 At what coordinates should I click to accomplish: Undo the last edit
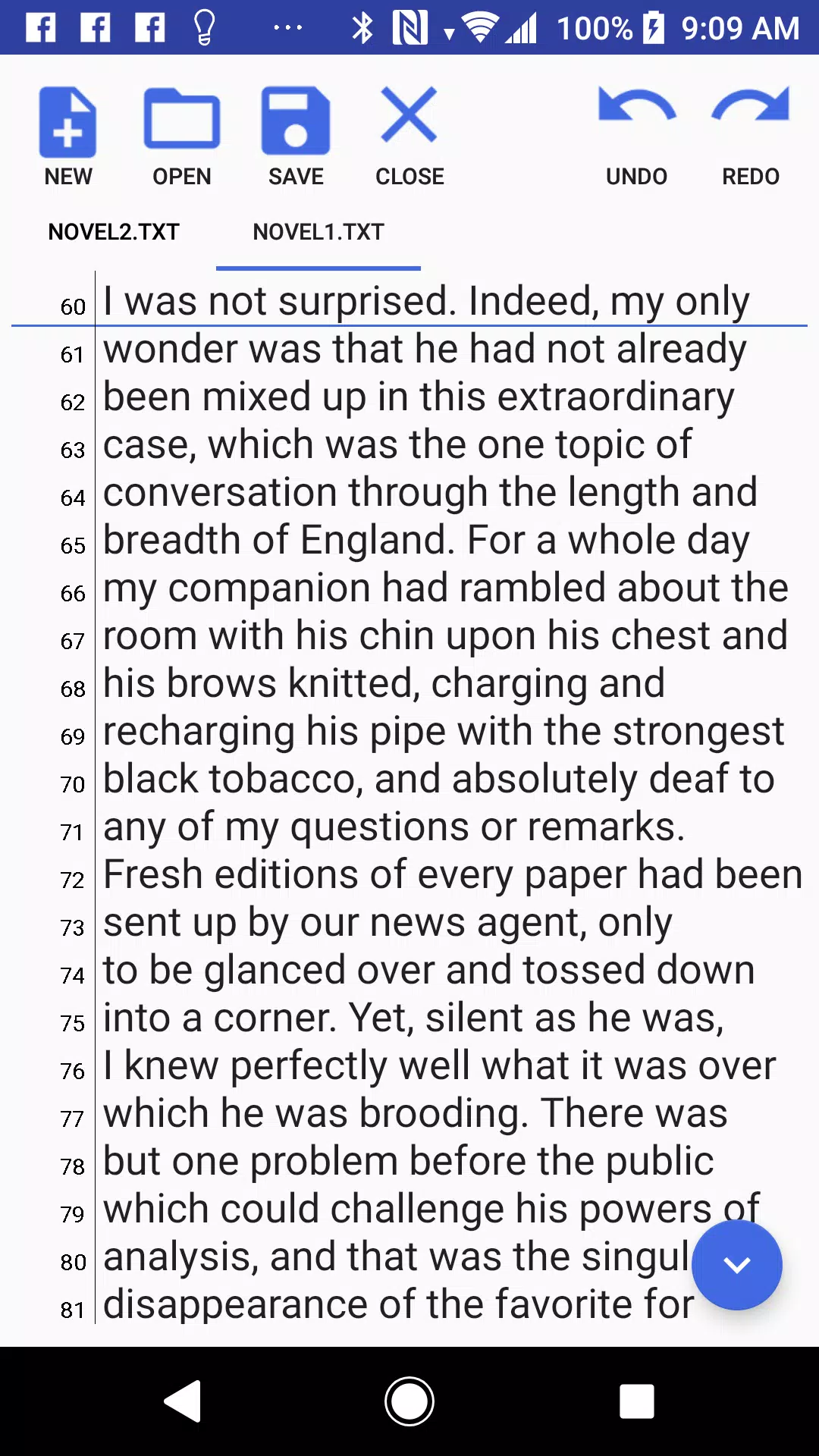pyautogui.click(x=637, y=136)
